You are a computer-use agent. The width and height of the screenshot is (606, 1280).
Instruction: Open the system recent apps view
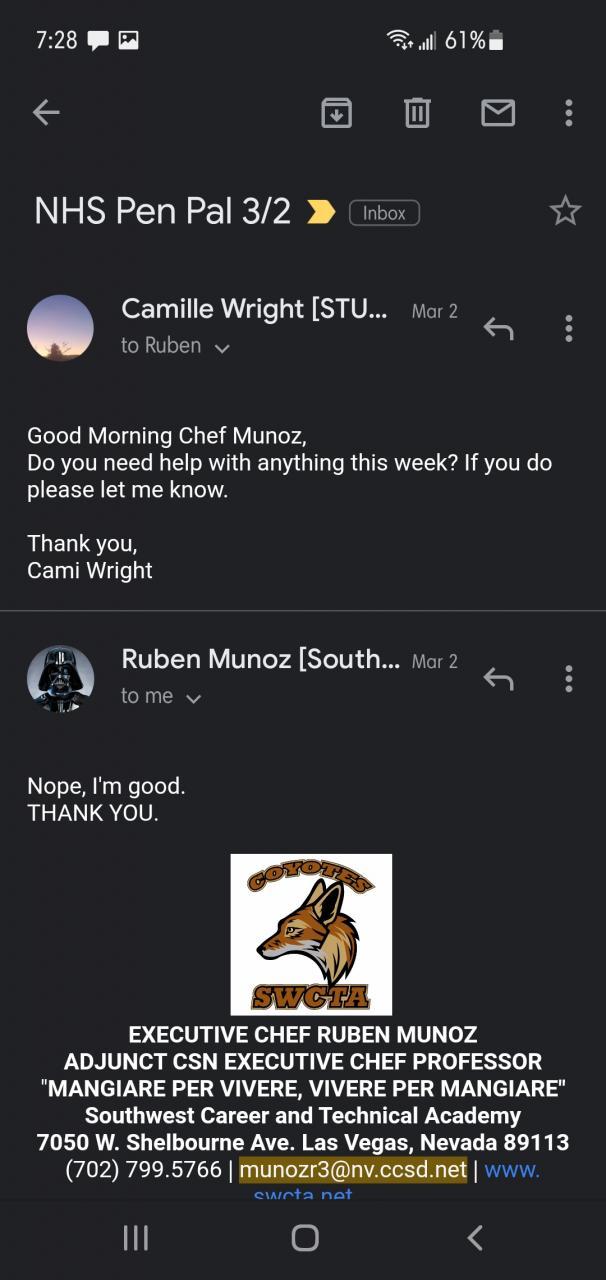coord(135,1238)
